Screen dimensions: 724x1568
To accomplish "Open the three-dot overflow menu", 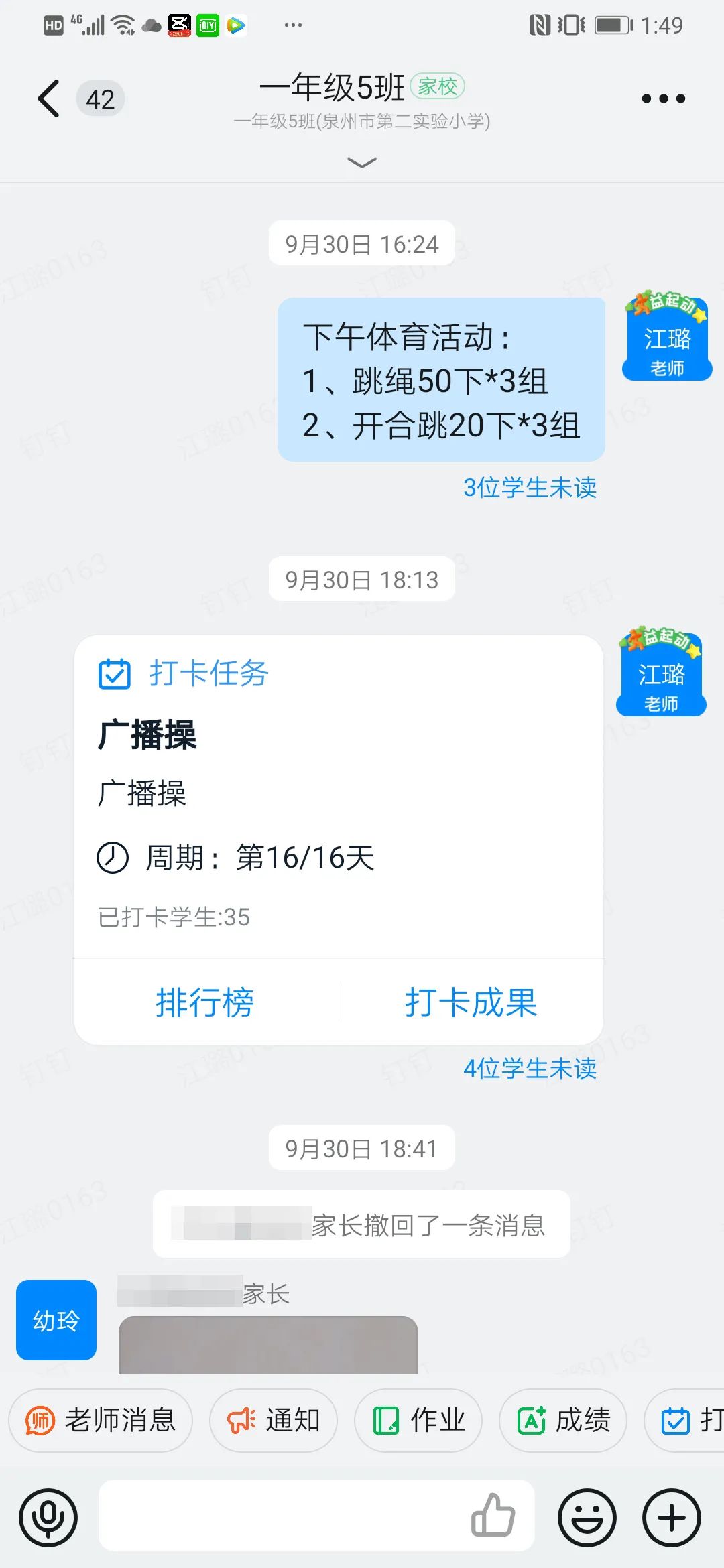I will 663,99.
